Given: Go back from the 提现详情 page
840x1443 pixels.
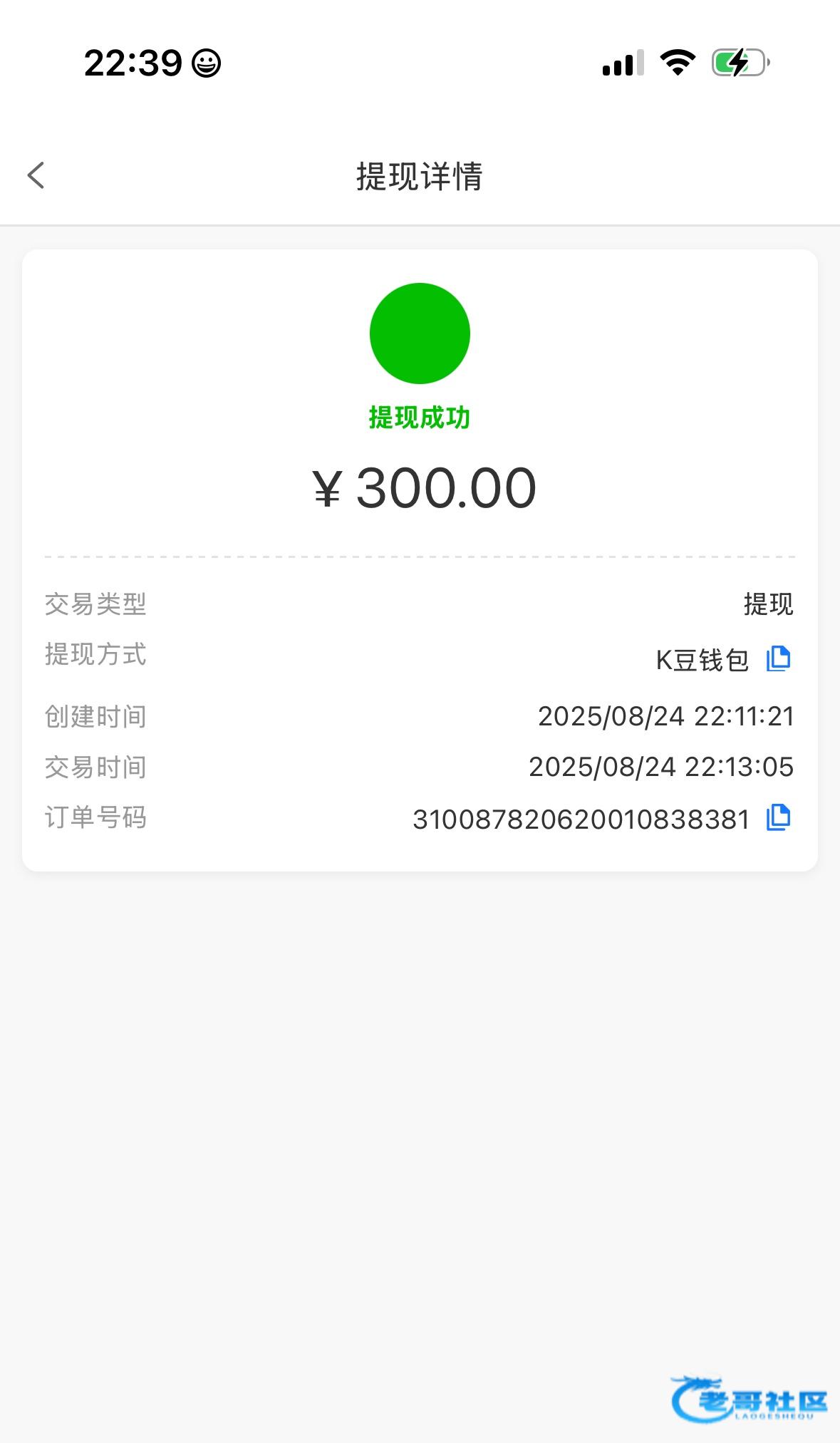Looking at the screenshot, I should [x=36, y=175].
